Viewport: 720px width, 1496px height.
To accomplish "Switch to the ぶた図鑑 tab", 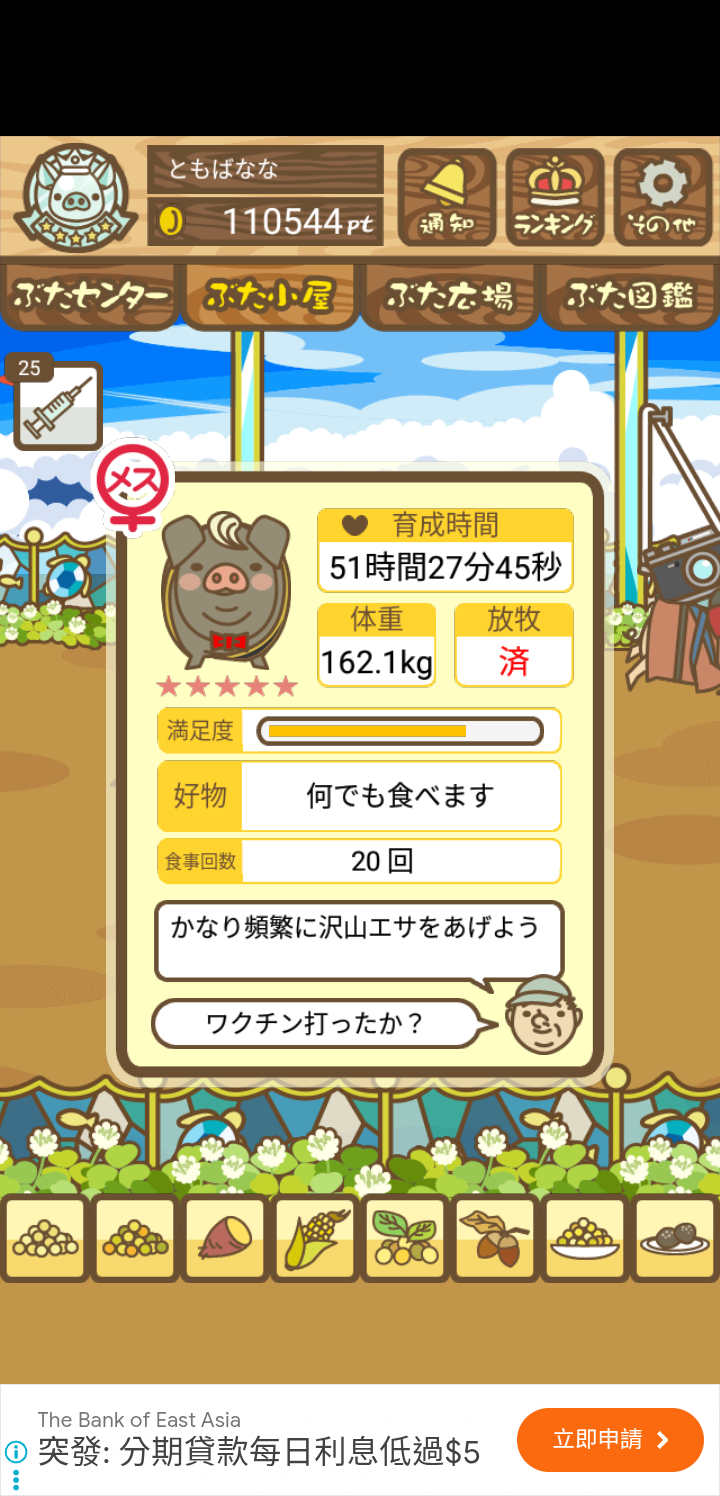I will [x=630, y=296].
